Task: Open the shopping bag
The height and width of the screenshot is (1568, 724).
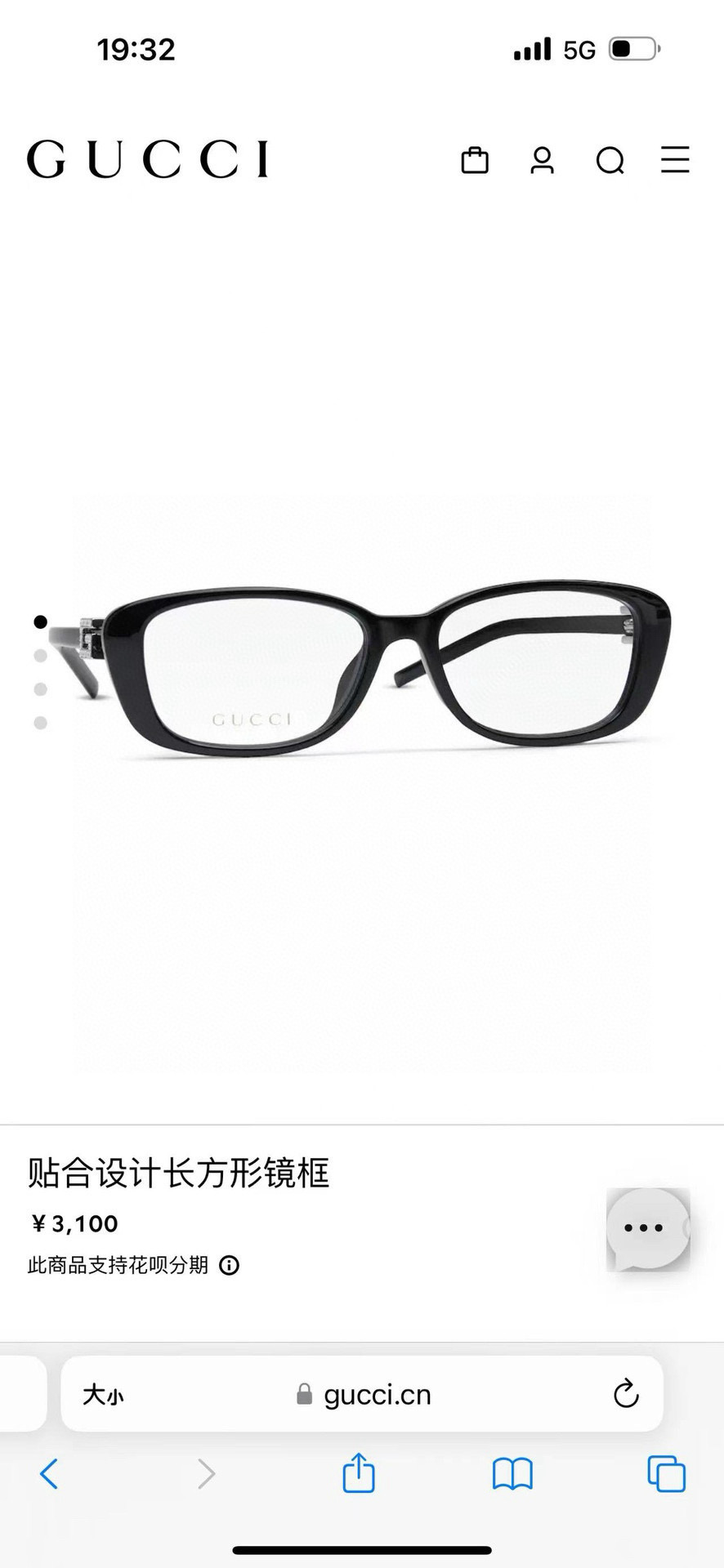Action: click(475, 160)
